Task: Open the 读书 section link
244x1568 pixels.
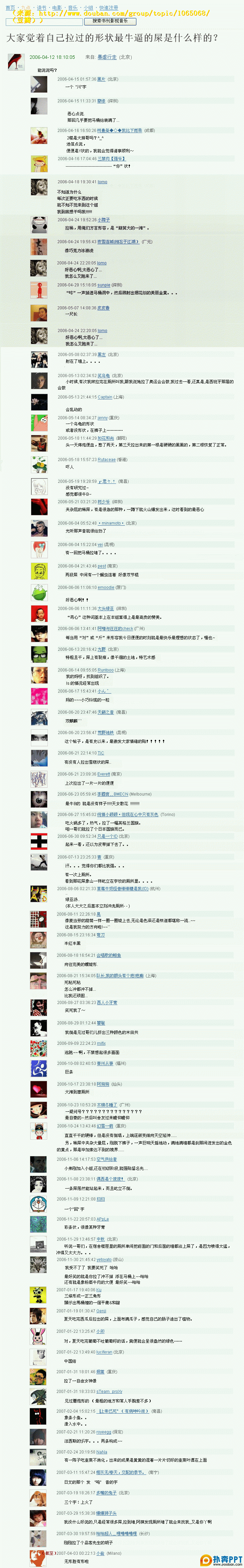Action: click(x=41, y=8)
